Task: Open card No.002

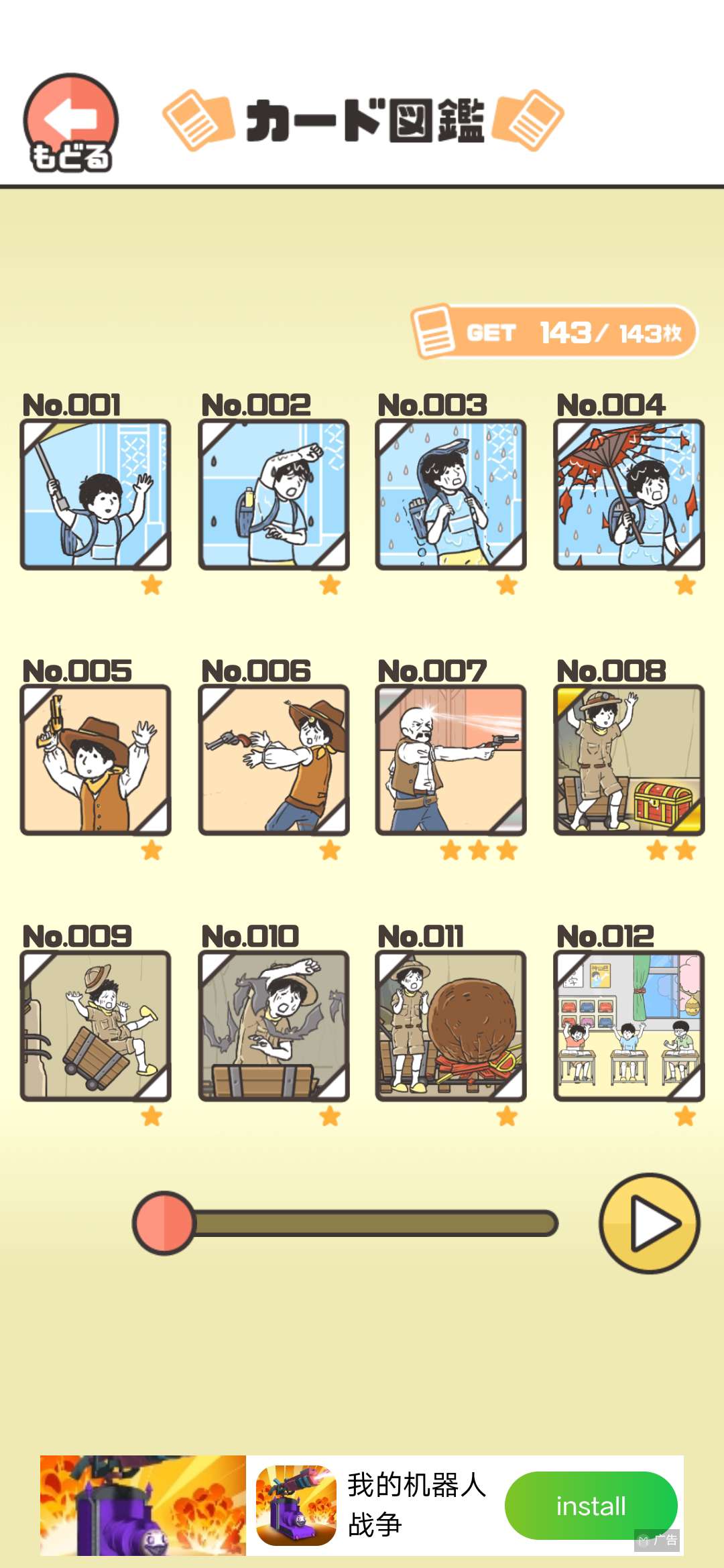Action: pyautogui.click(x=274, y=495)
